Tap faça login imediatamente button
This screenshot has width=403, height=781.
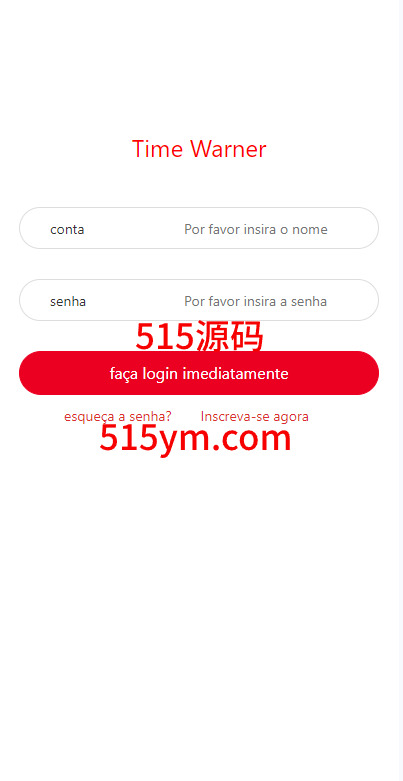click(199, 373)
